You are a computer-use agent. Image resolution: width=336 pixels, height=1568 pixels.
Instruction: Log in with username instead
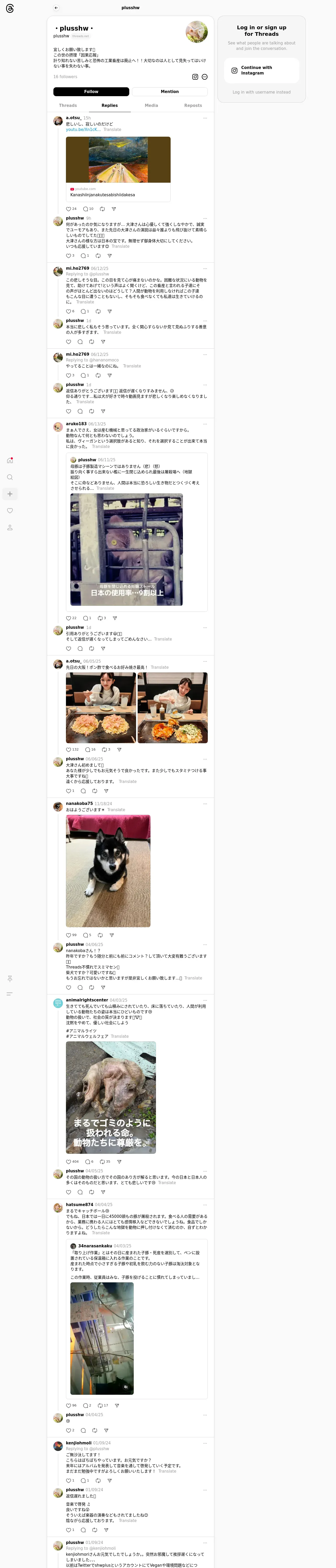click(261, 93)
